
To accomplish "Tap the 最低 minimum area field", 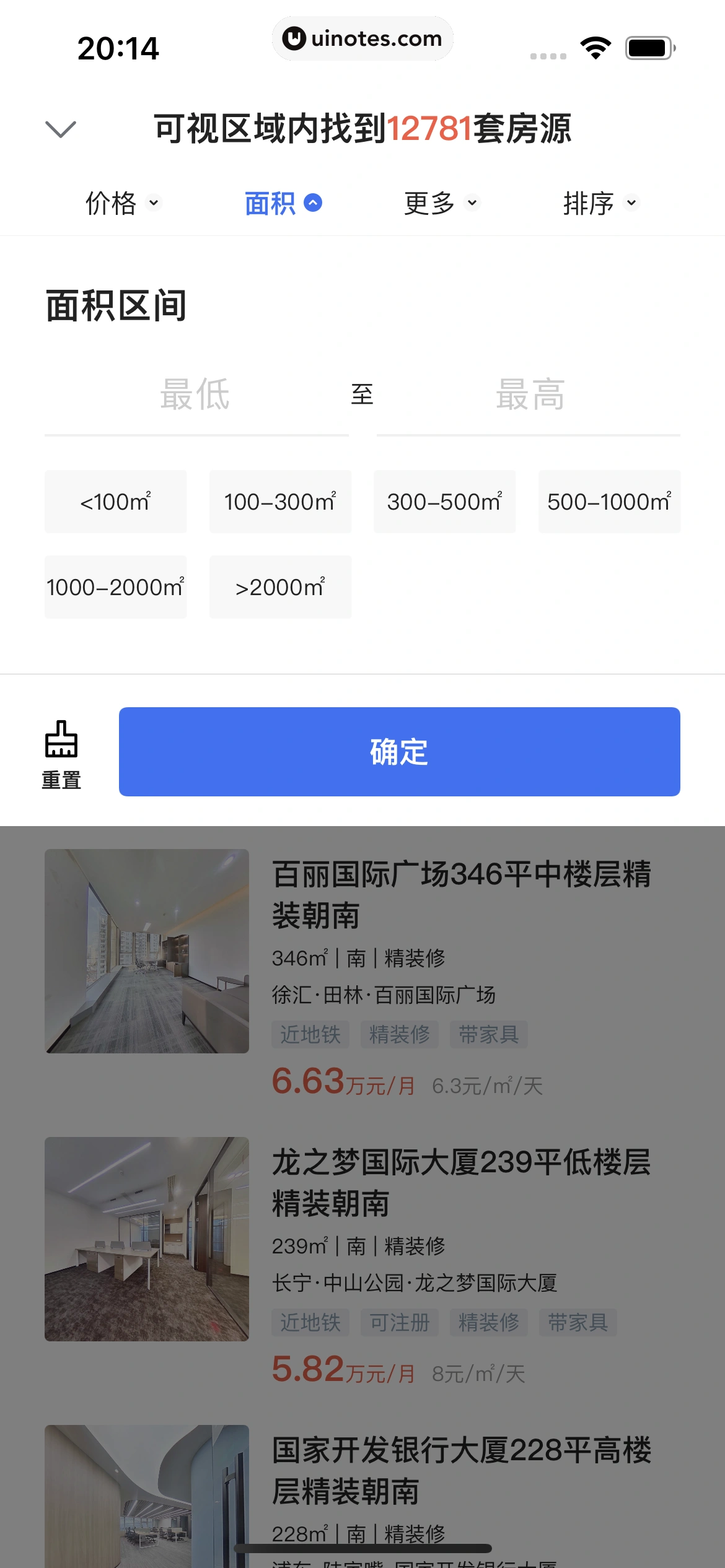I will (196, 394).
